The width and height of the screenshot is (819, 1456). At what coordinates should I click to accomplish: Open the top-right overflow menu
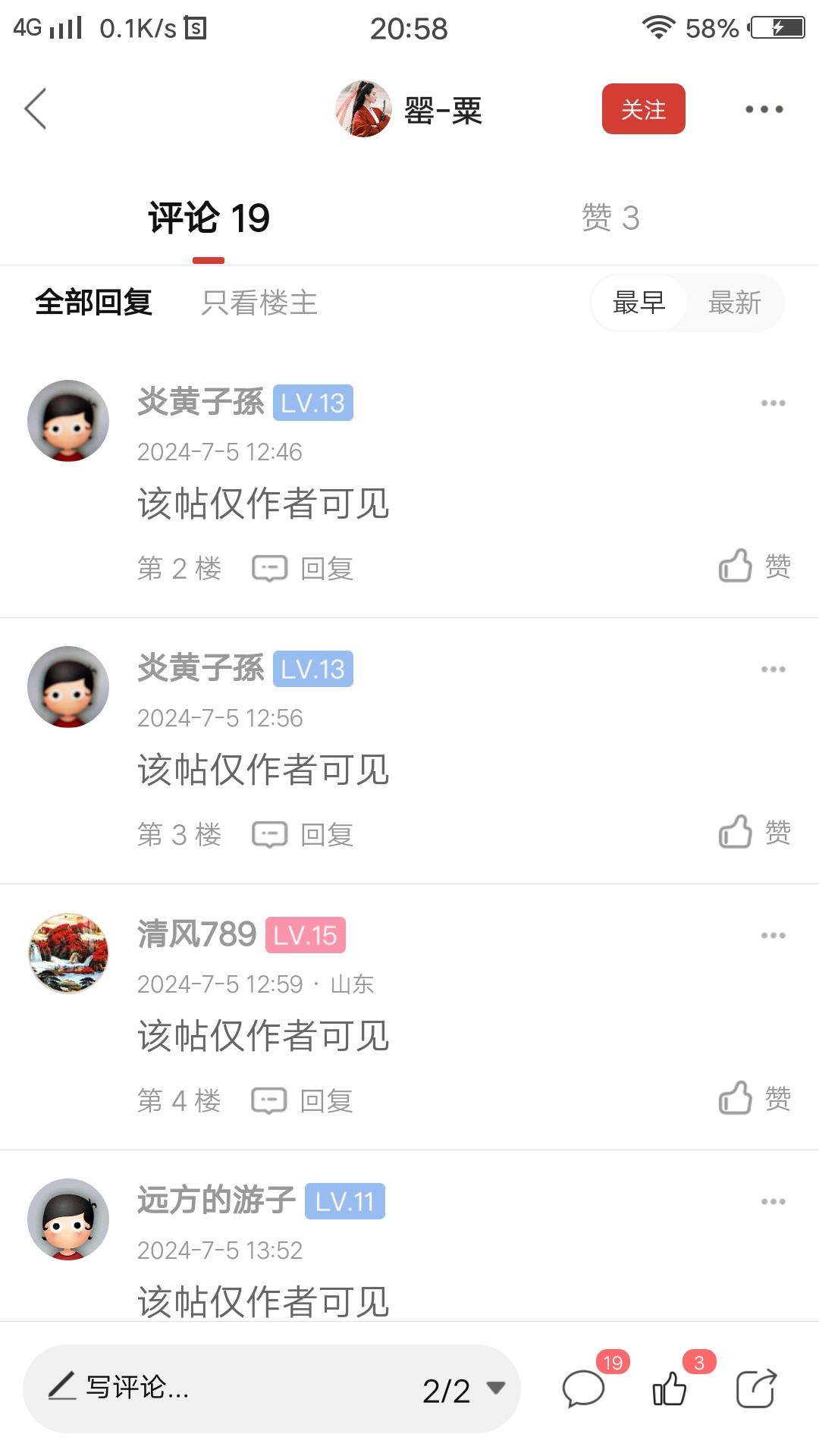764,109
